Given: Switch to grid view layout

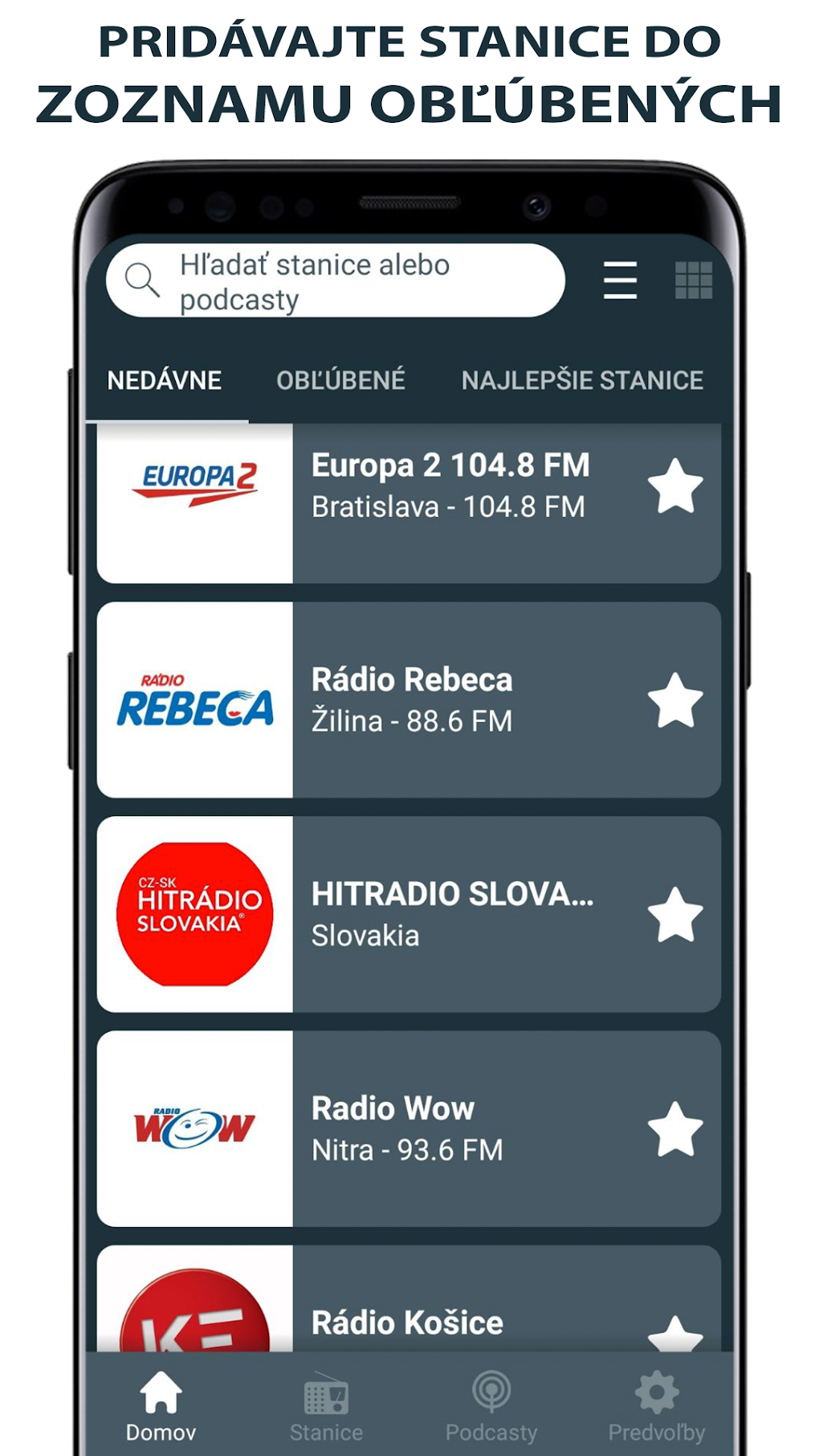Looking at the screenshot, I should (x=695, y=282).
